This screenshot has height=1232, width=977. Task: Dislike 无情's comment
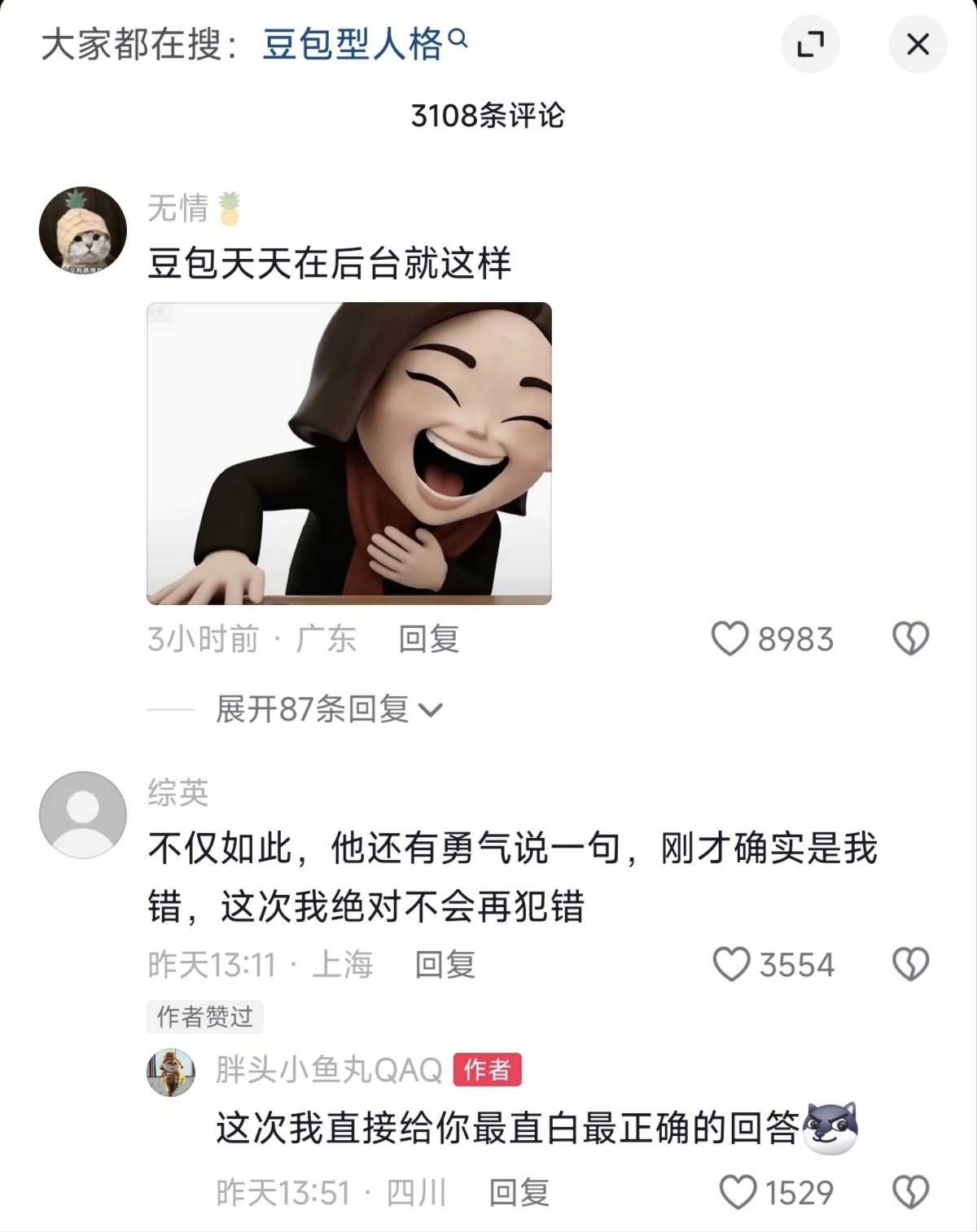coord(910,639)
